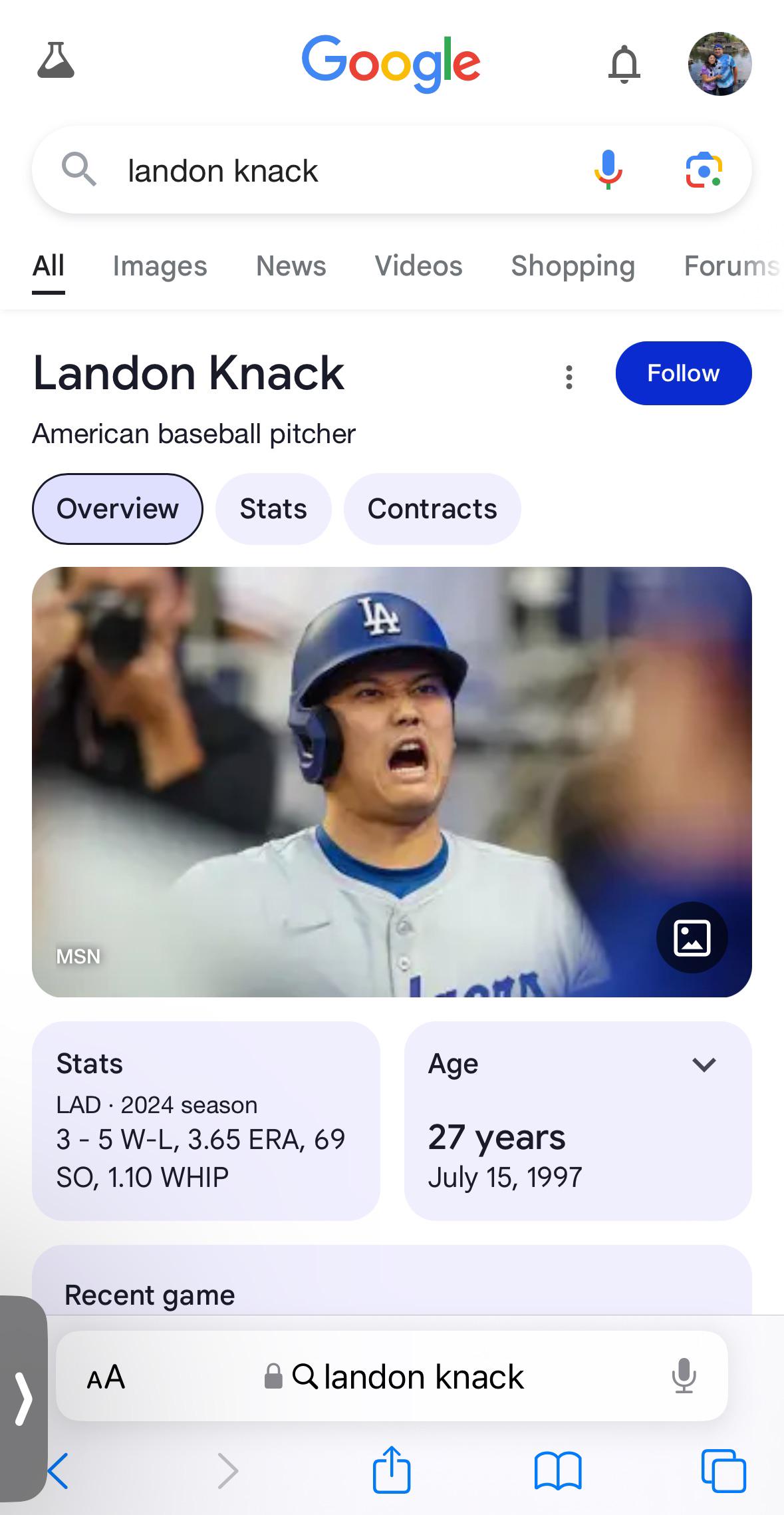This screenshot has height=1515, width=784.
Task: Expand the Age card
Action: pos(704,1065)
